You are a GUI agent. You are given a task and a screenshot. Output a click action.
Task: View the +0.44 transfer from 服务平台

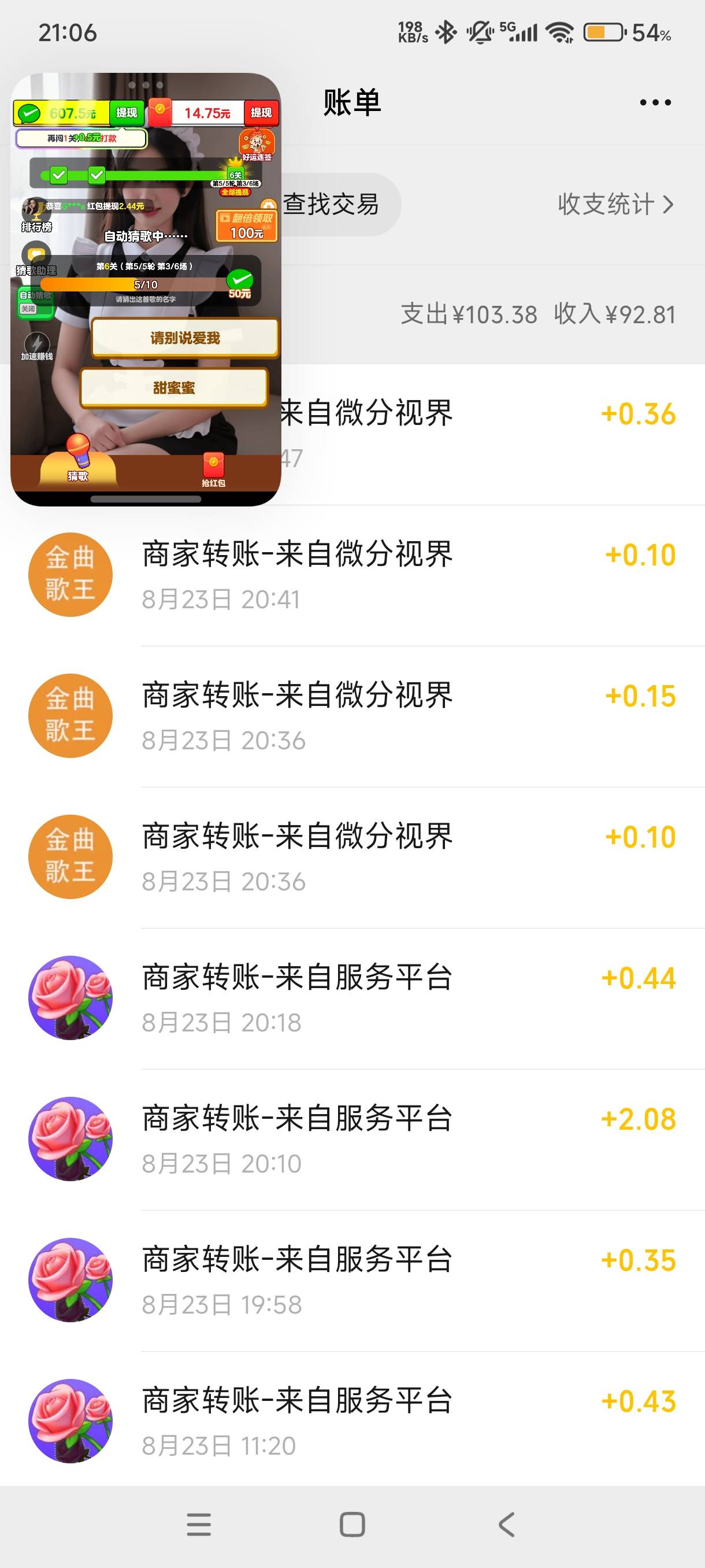tap(352, 999)
